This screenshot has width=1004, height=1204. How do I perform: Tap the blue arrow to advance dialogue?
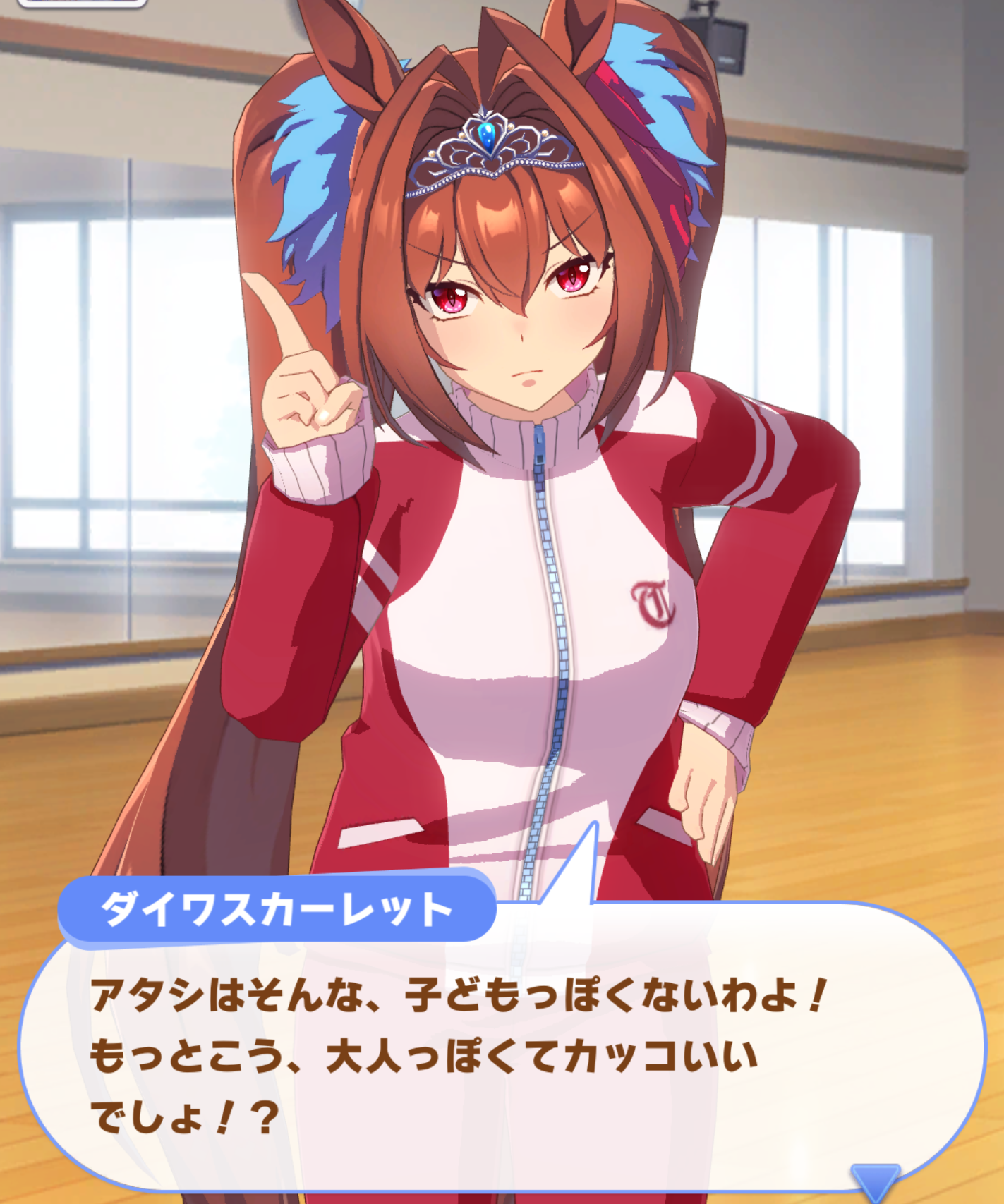[x=875, y=1180]
